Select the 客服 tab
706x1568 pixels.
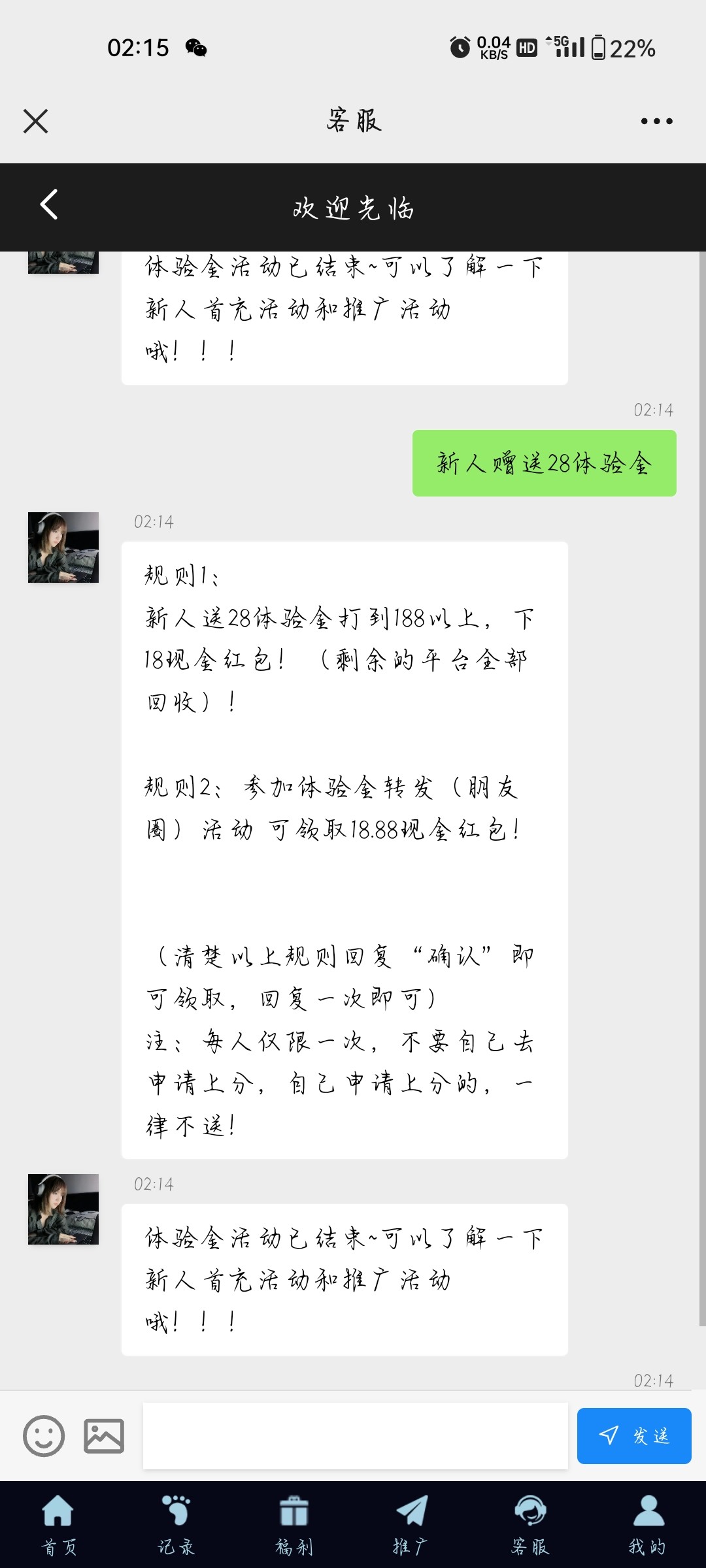[x=529, y=1525]
